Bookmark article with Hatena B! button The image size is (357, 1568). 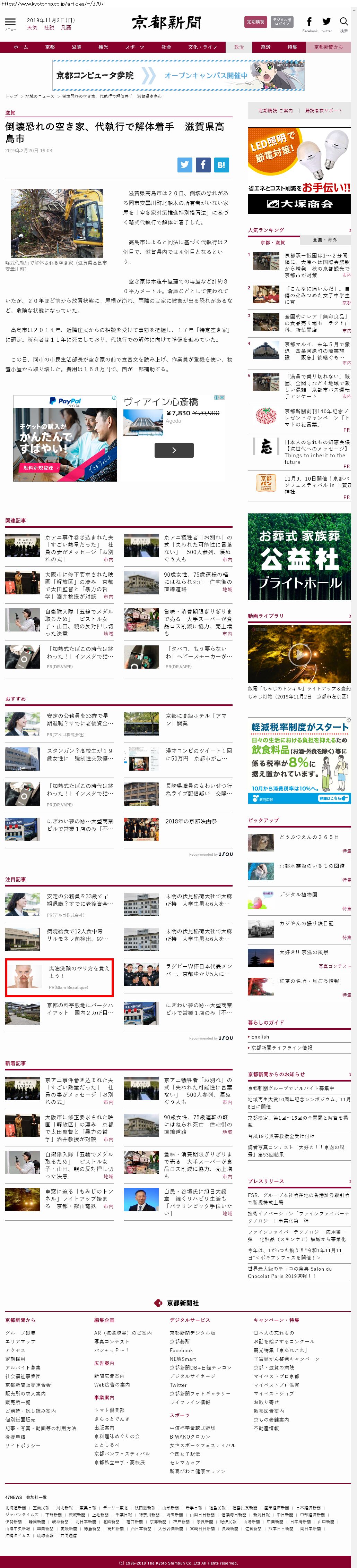(221, 164)
